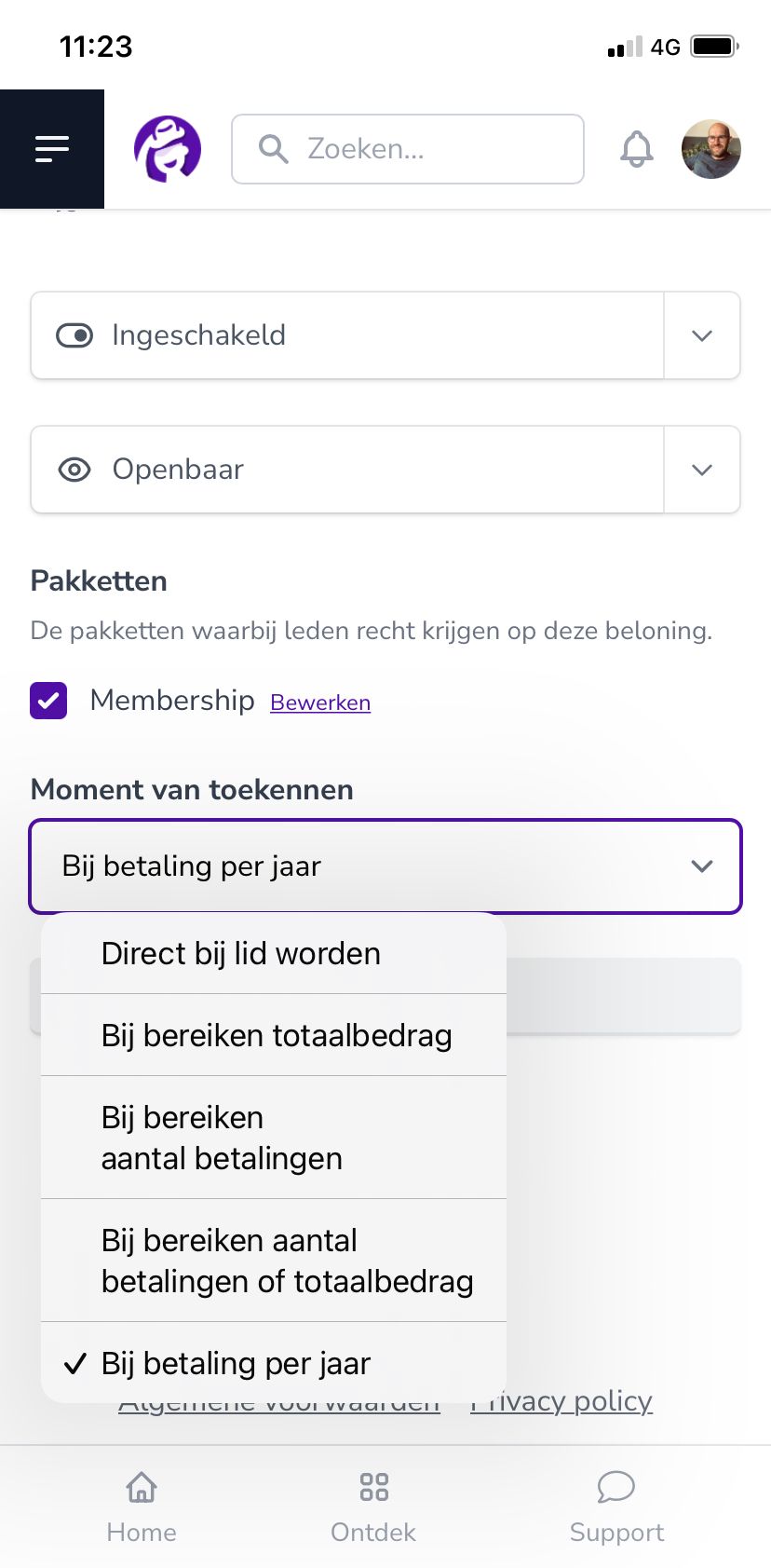Select Direct bij lid worden
The height and width of the screenshot is (1568, 771).
[241, 953]
